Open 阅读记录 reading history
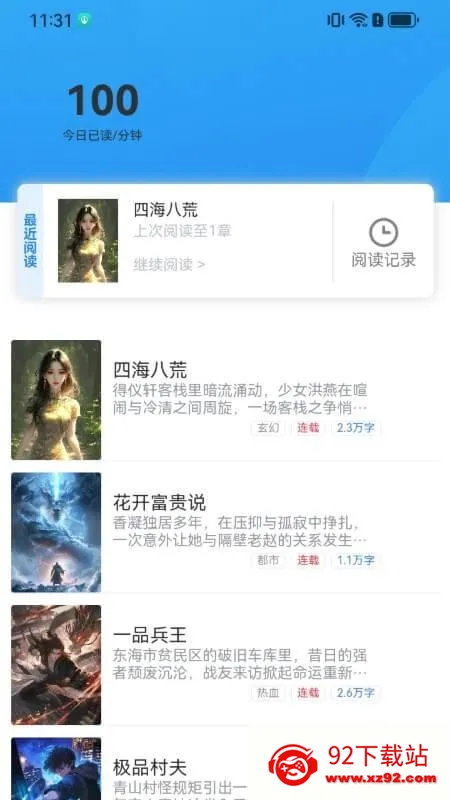This screenshot has height=800, width=450. pyautogui.click(x=383, y=243)
